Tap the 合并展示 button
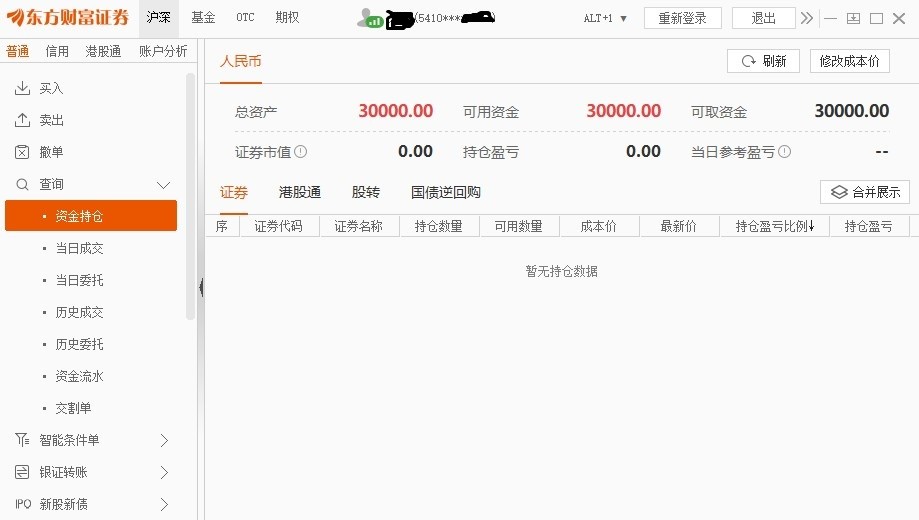Screen dimensions: 919x520 (865, 192)
